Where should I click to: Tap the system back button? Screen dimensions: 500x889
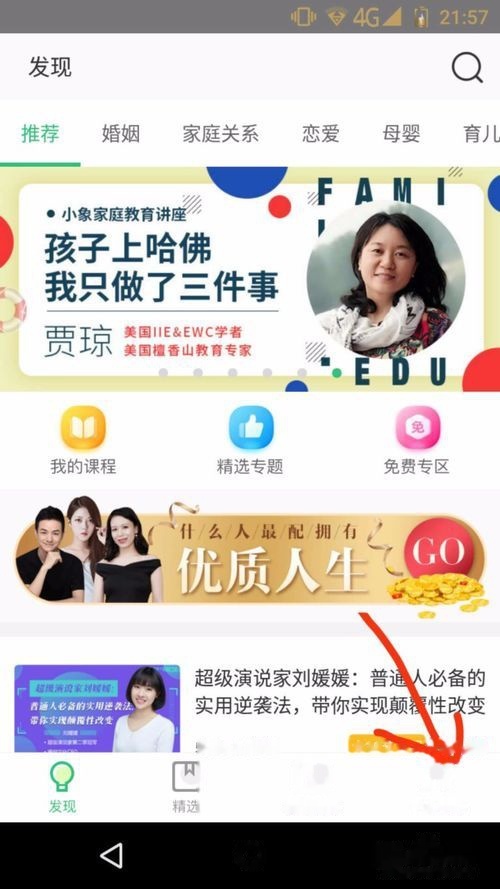tap(111, 855)
